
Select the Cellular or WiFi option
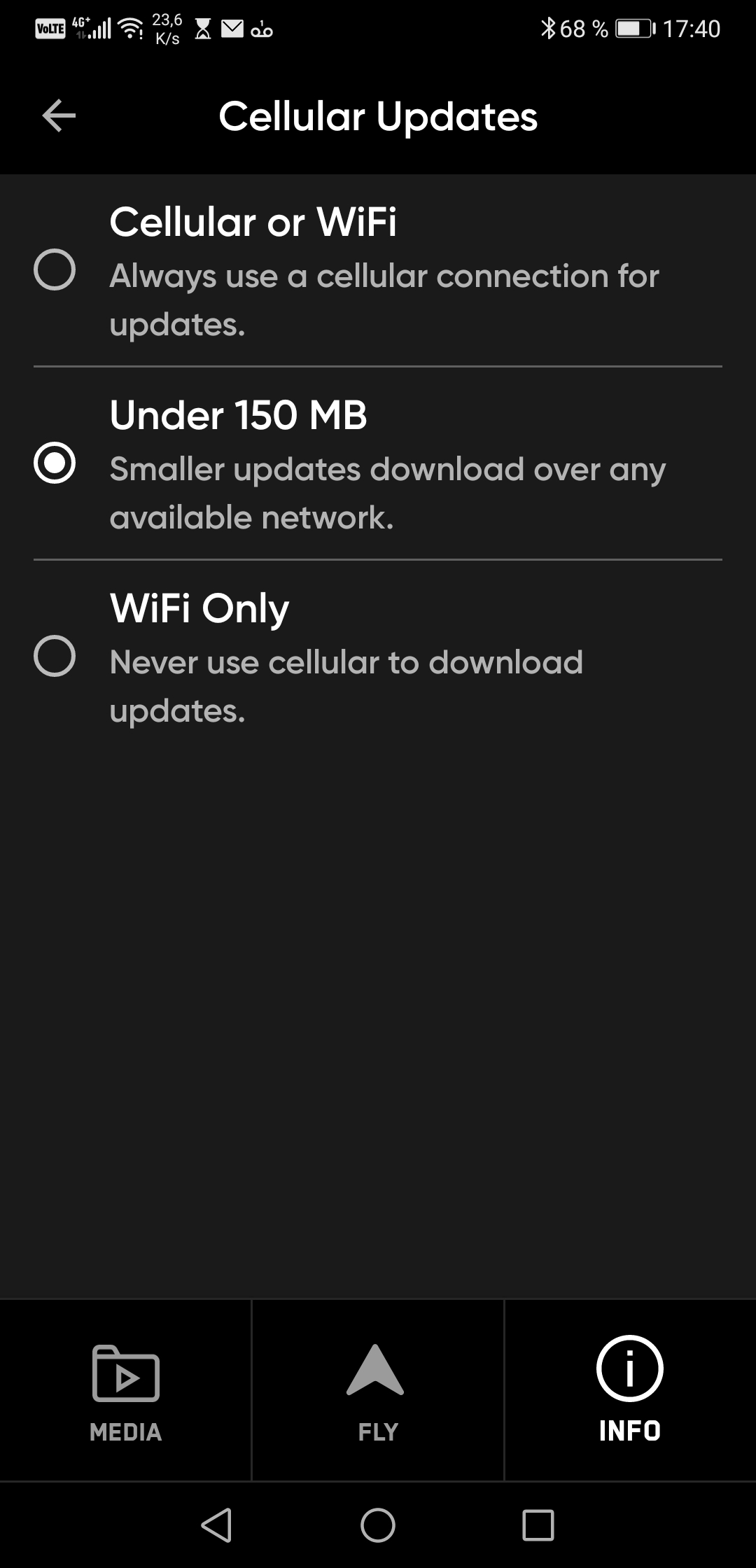[378, 270]
